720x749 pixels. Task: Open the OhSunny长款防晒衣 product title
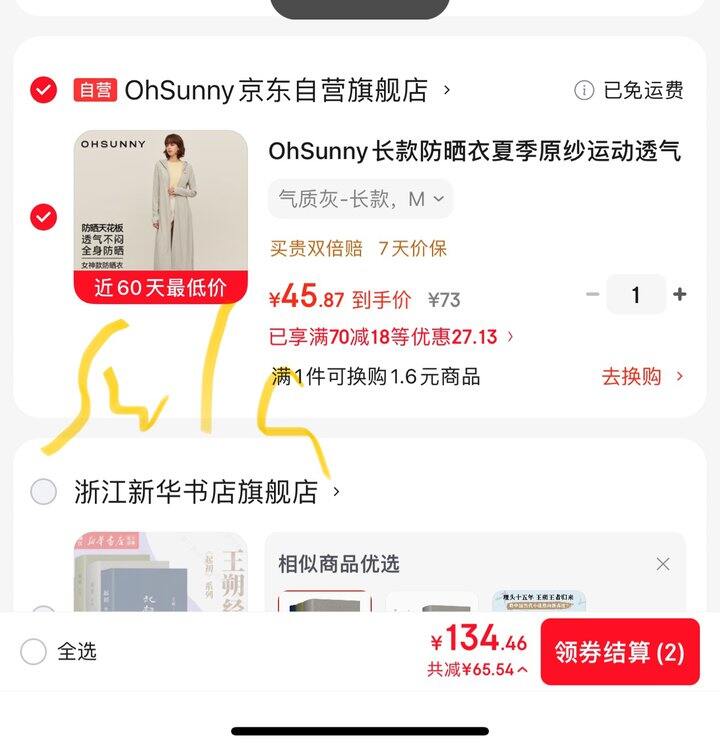click(x=474, y=151)
